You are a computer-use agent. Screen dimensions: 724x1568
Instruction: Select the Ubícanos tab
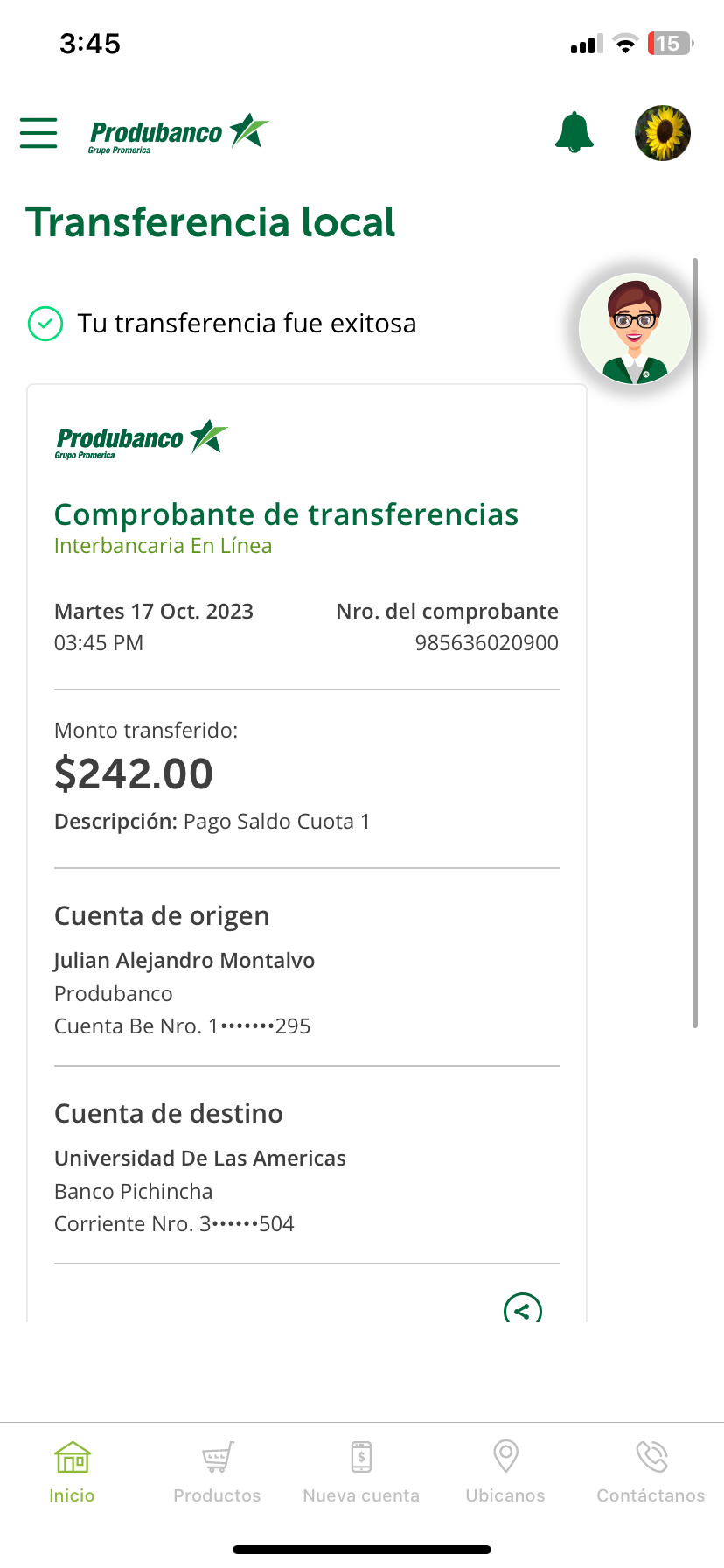point(505,1472)
